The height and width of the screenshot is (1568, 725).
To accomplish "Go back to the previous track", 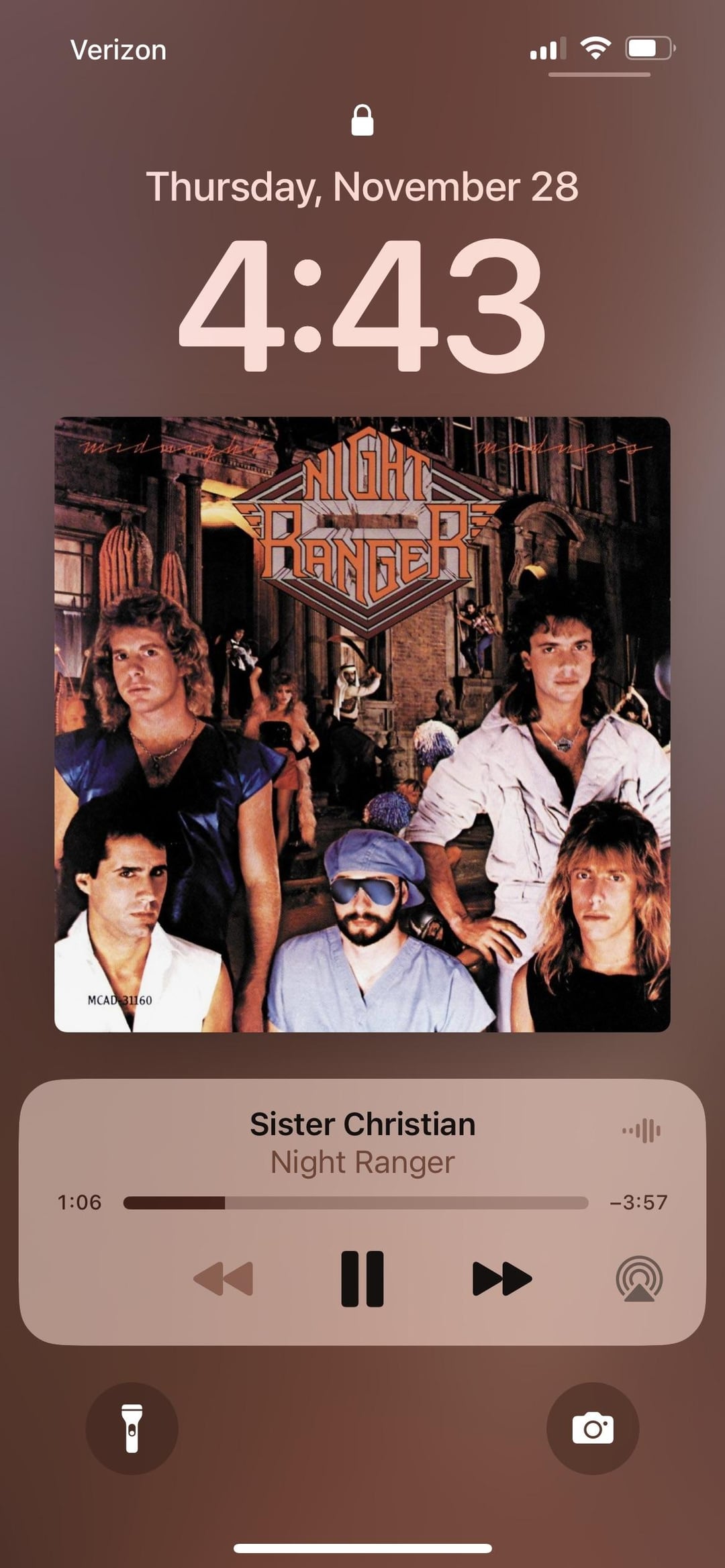I will pyautogui.click(x=224, y=1279).
